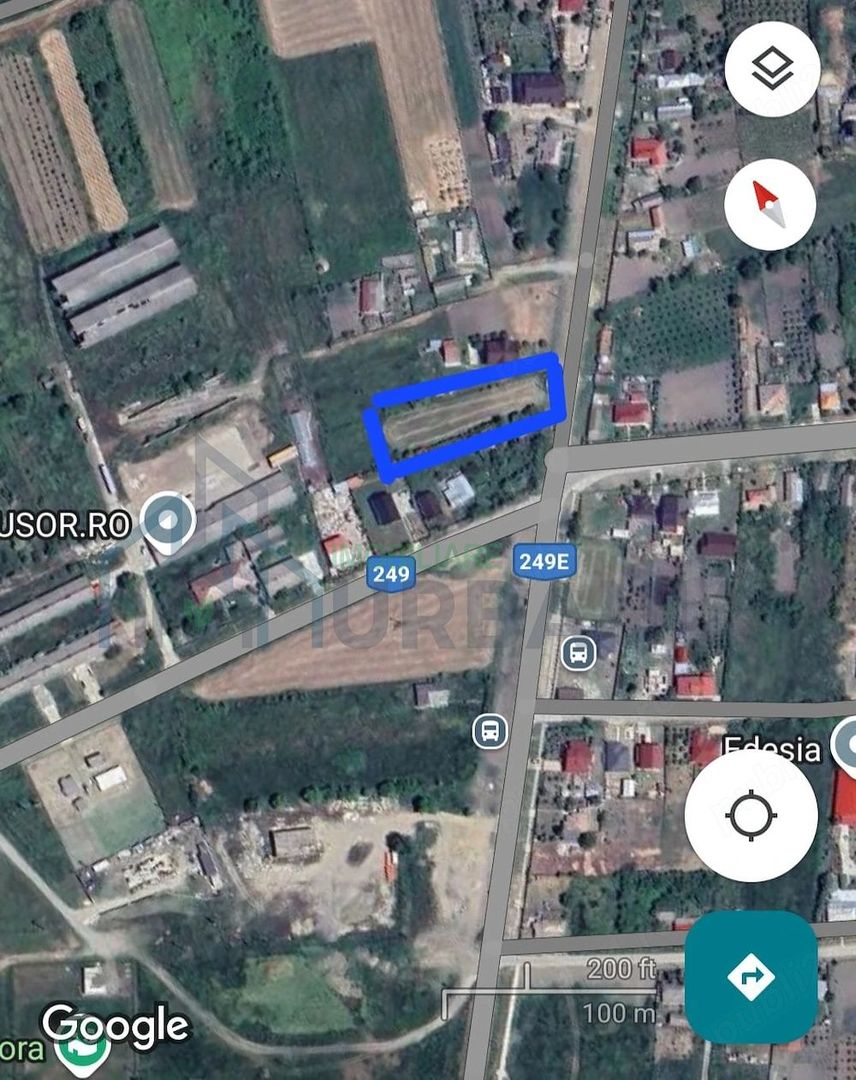Image resolution: width=856 pixels, height=1080 pixels.
Task: Tap the USOR.RO text label
Action: click(x=65, y=522)
